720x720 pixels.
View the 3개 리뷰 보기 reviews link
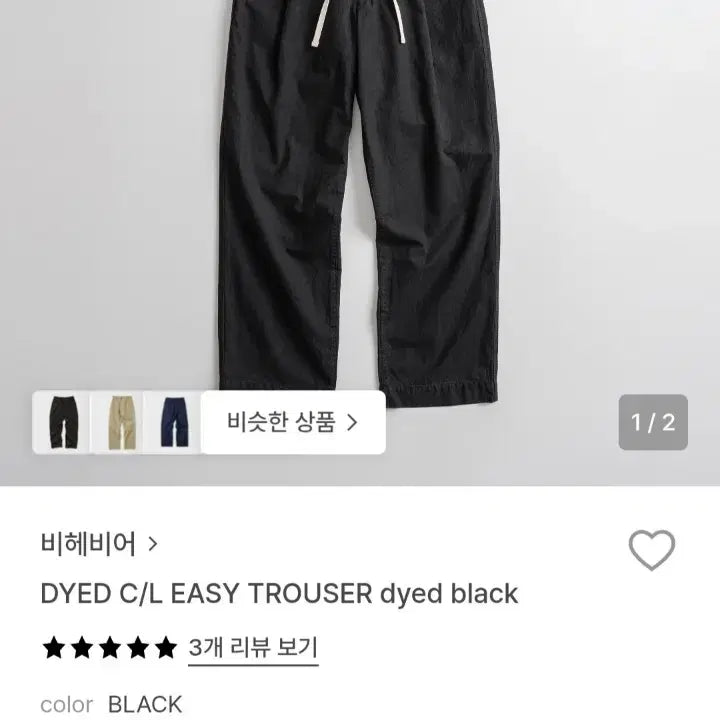coord(253,648)
